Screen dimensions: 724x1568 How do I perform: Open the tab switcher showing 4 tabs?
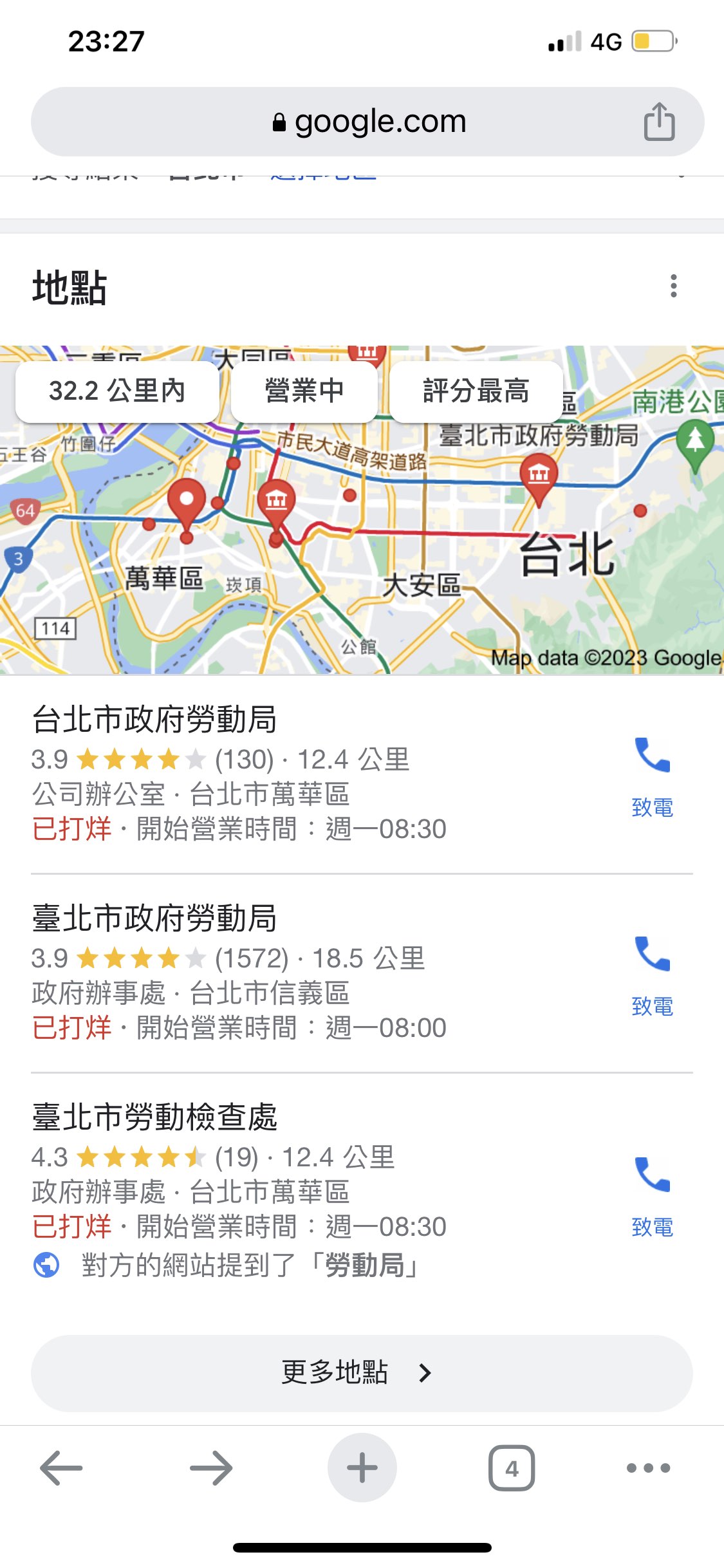pyautogui.click(x=512, y=1468)
